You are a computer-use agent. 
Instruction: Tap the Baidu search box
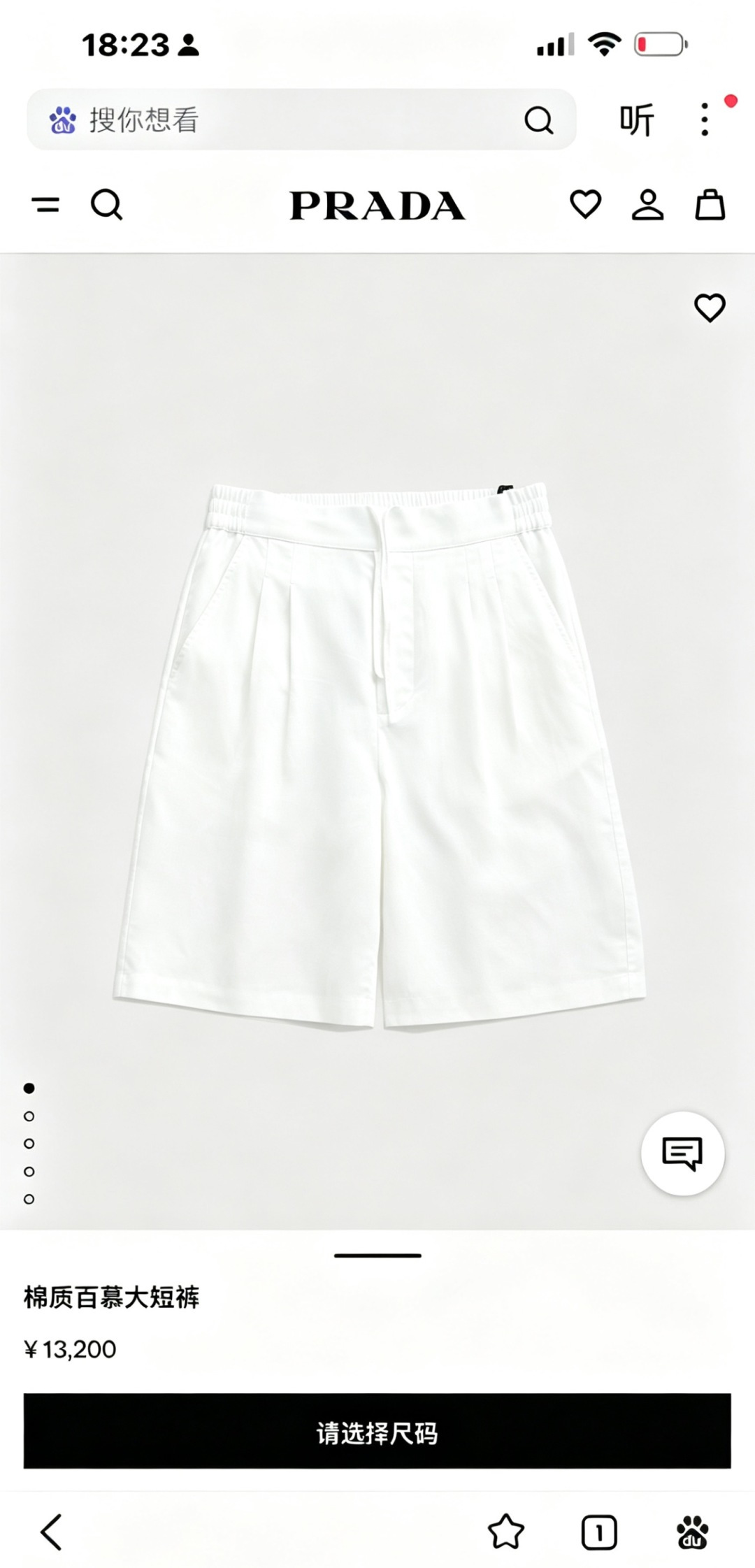click(301, 120)
